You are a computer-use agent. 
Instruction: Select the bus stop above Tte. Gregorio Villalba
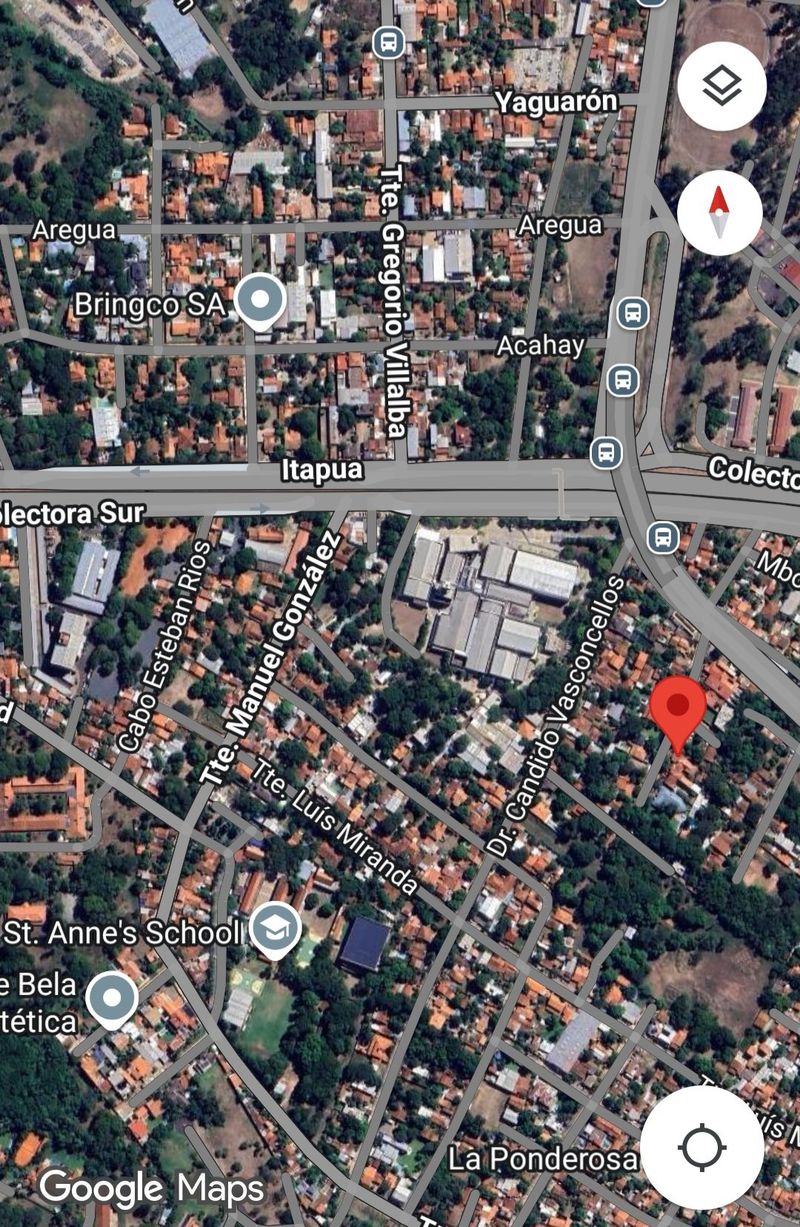[x=388, y=42]
